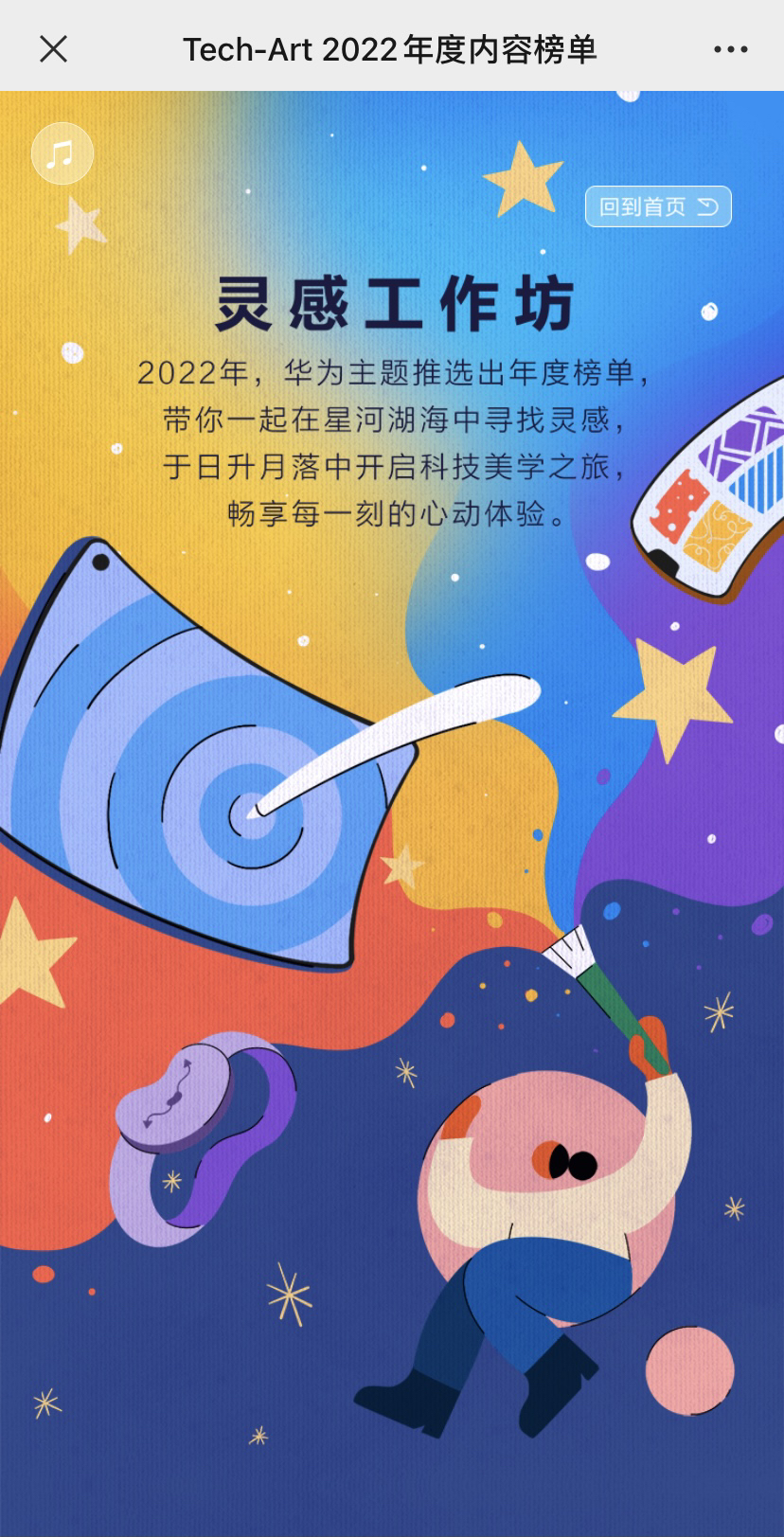784x1537 pixels.
Task: Open the three-dot overflow menu
Action: click(x=730, y=49)
